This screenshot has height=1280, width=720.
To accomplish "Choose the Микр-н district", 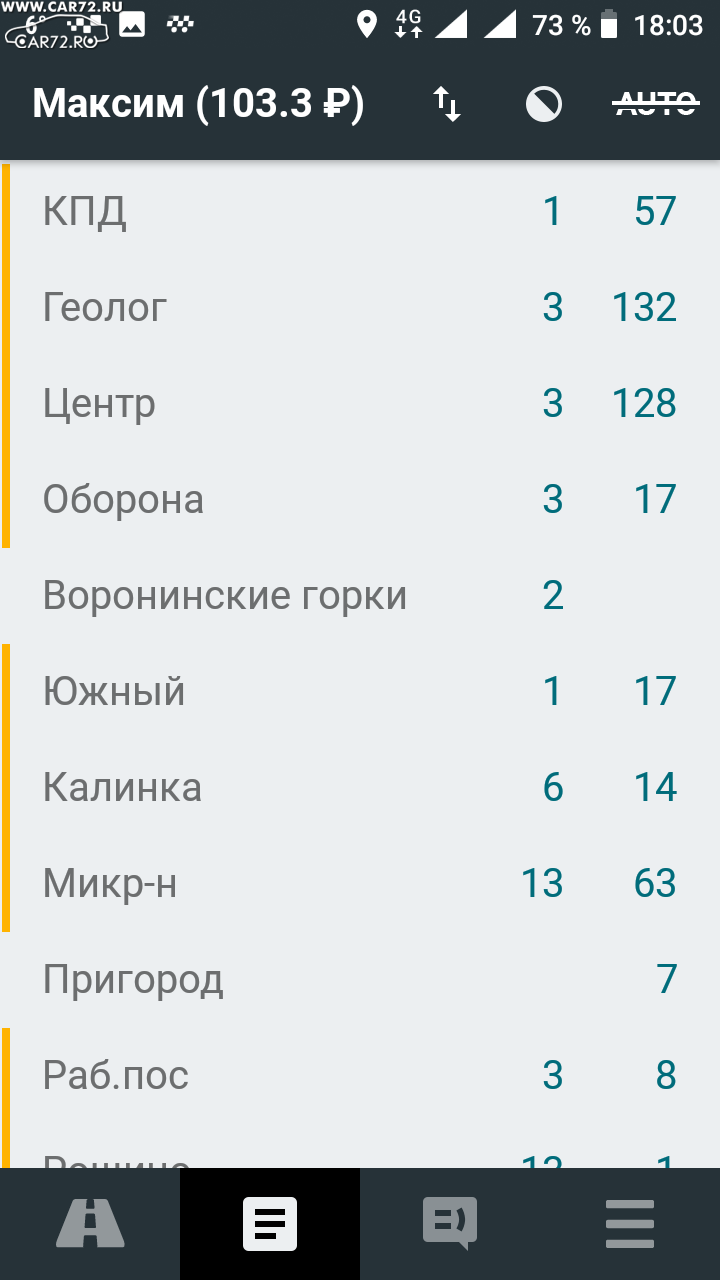I will tap(360, 884).
